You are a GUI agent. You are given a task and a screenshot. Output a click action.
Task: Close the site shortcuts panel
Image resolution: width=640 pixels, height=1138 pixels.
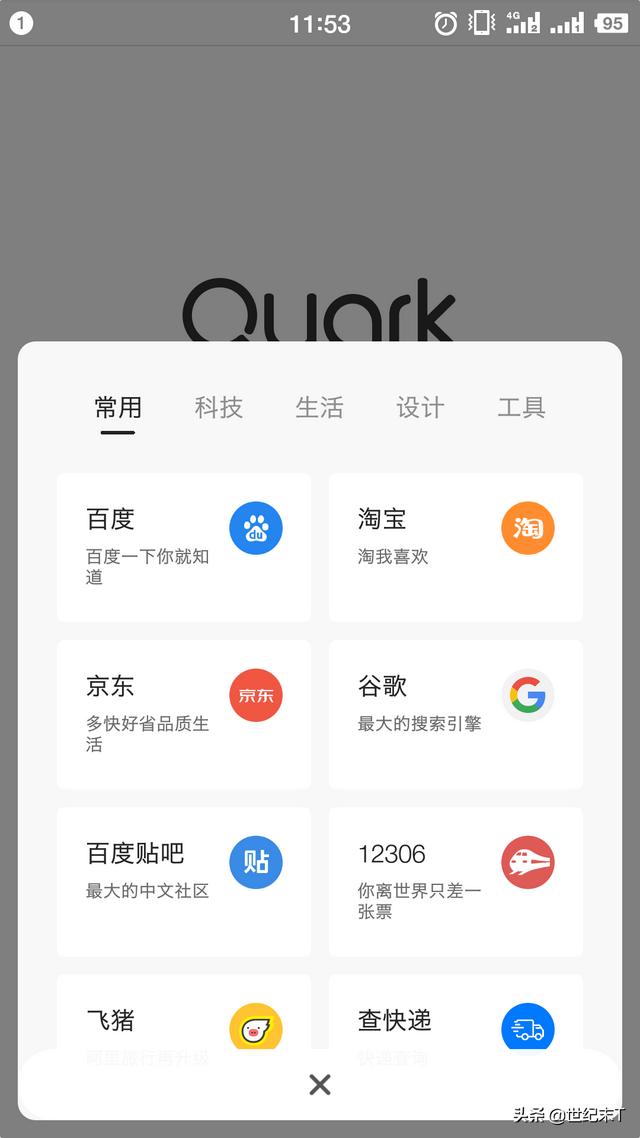point(320,1085)
